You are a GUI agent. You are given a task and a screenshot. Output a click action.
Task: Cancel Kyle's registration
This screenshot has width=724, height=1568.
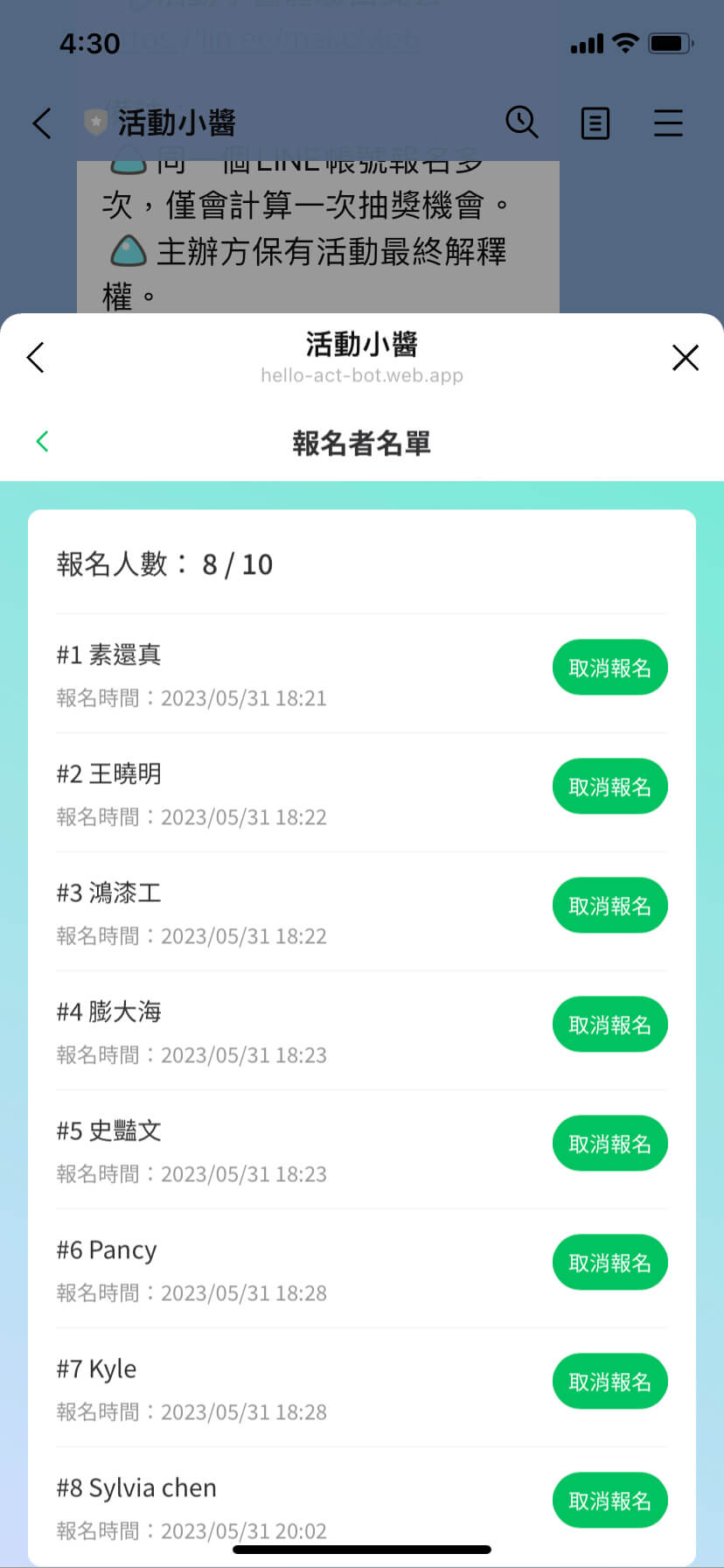[x=609, y=1381]
